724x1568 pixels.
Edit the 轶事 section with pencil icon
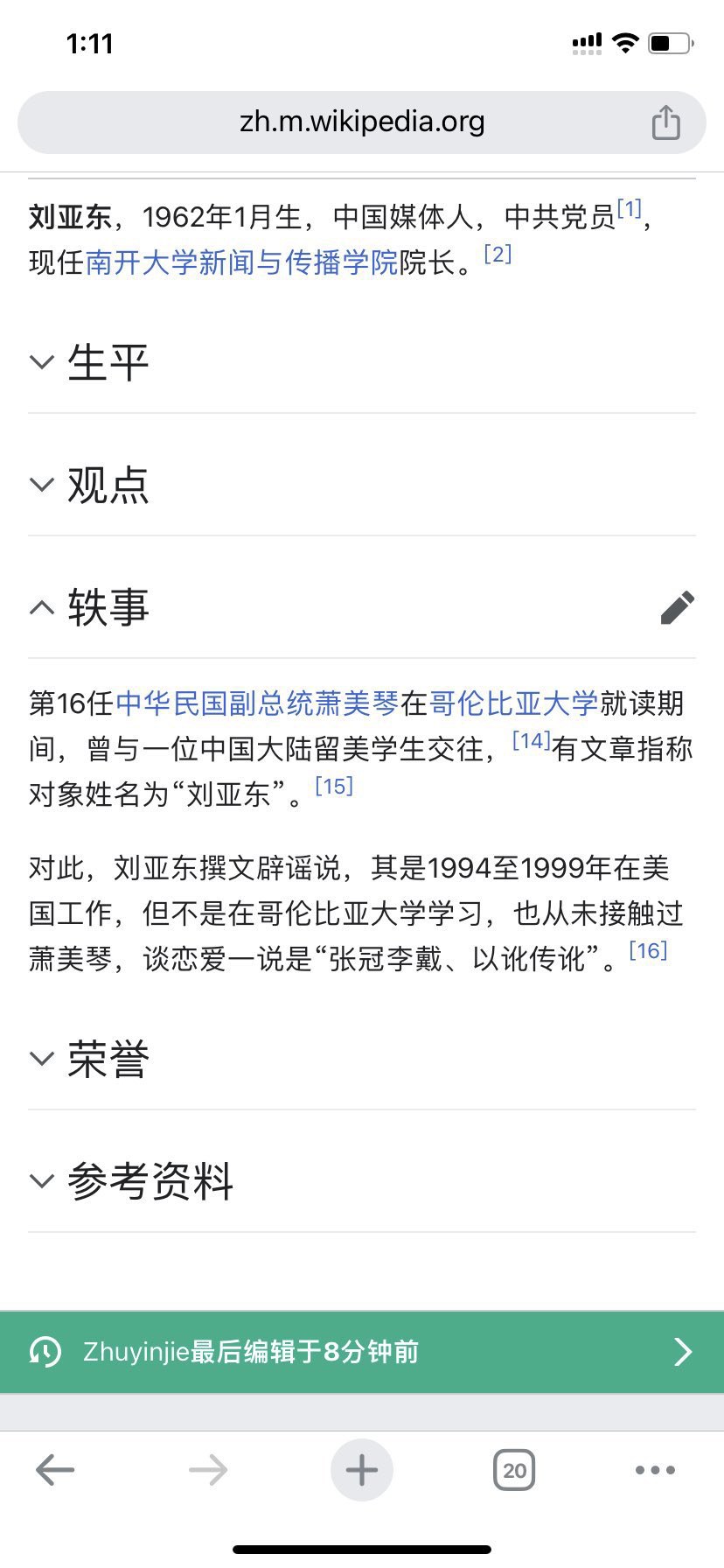(677, 607)
